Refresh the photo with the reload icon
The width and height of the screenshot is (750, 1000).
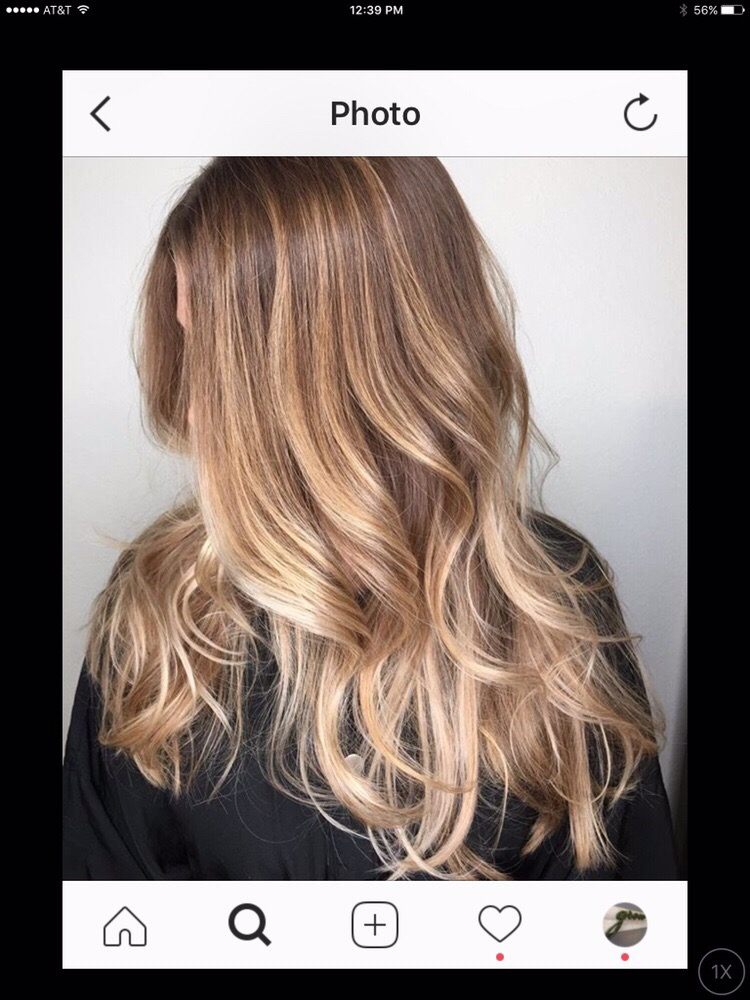tap(640, 113)
